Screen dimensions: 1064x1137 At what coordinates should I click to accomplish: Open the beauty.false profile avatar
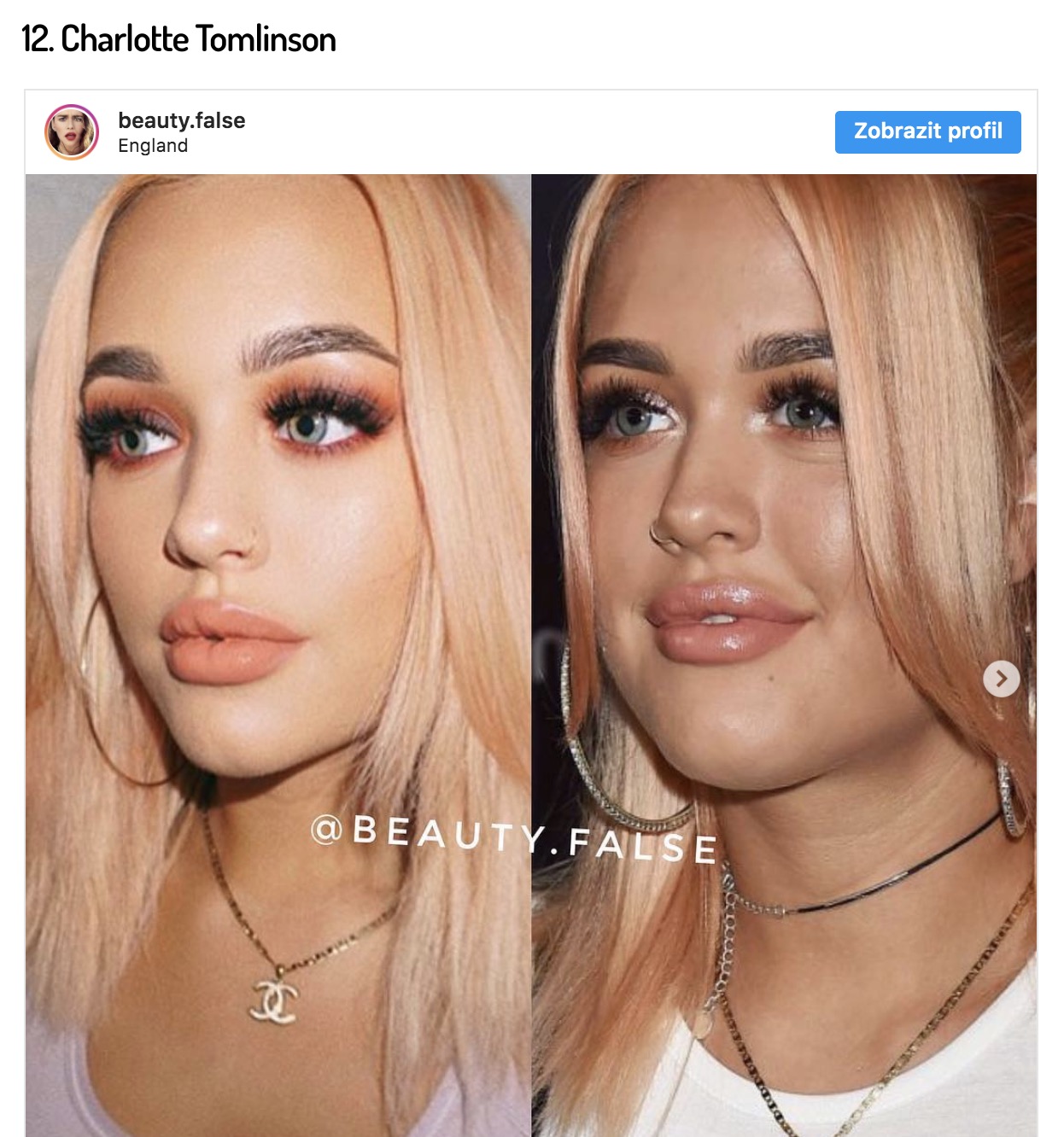tap(72, 132)
